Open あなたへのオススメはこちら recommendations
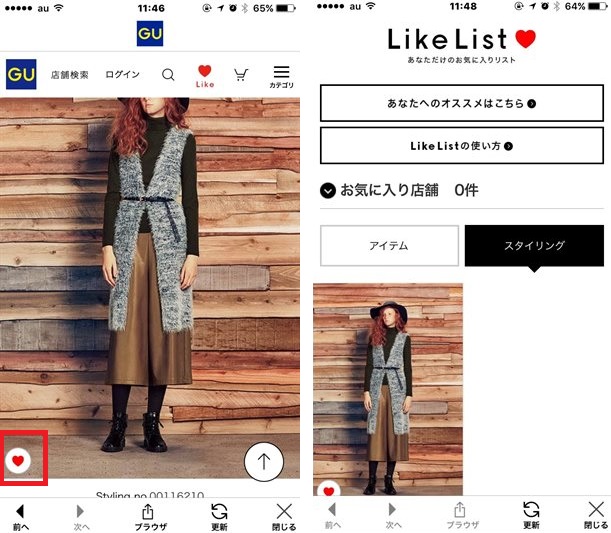This screenshot has width=611, height=533. (461, 103)
